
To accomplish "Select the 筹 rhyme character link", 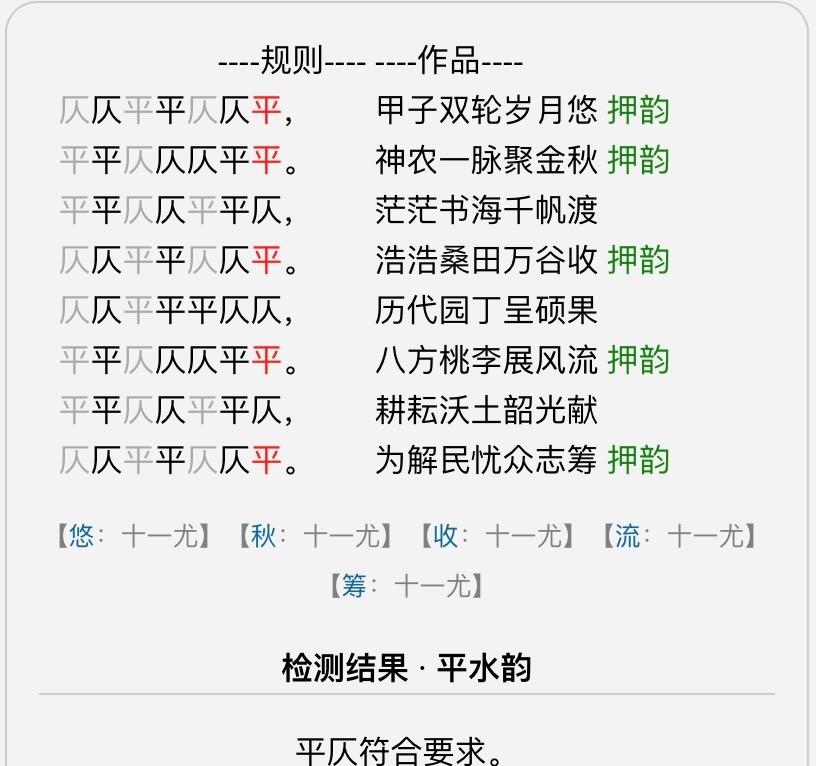I will (x=354, y=585).
